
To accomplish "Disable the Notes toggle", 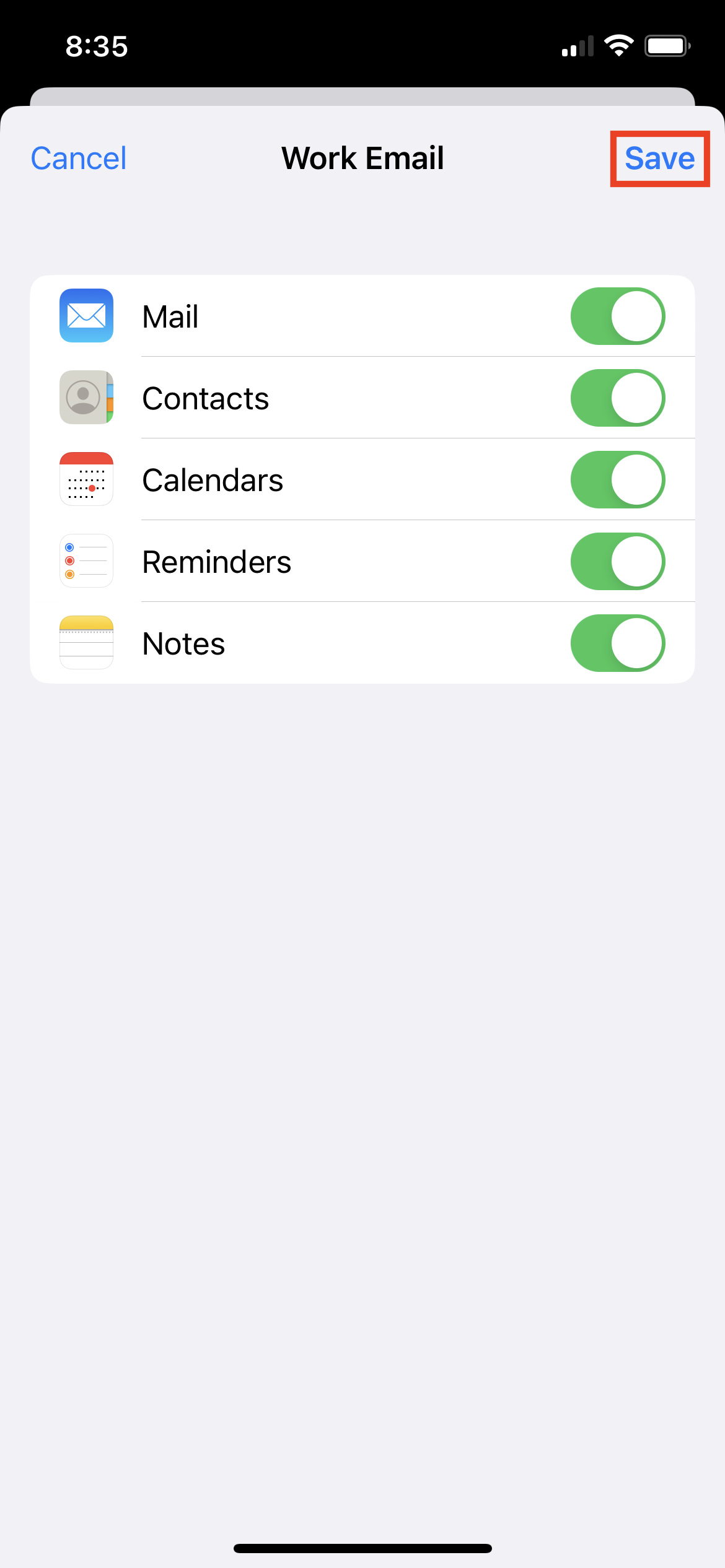I will tap(618, 643).
